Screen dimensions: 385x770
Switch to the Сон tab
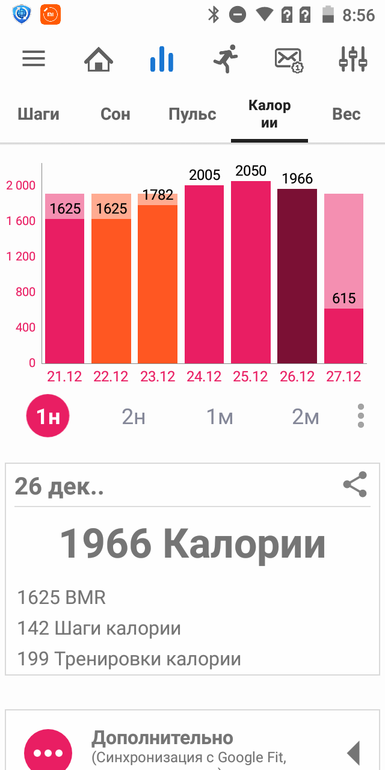[x=115, y=114]
